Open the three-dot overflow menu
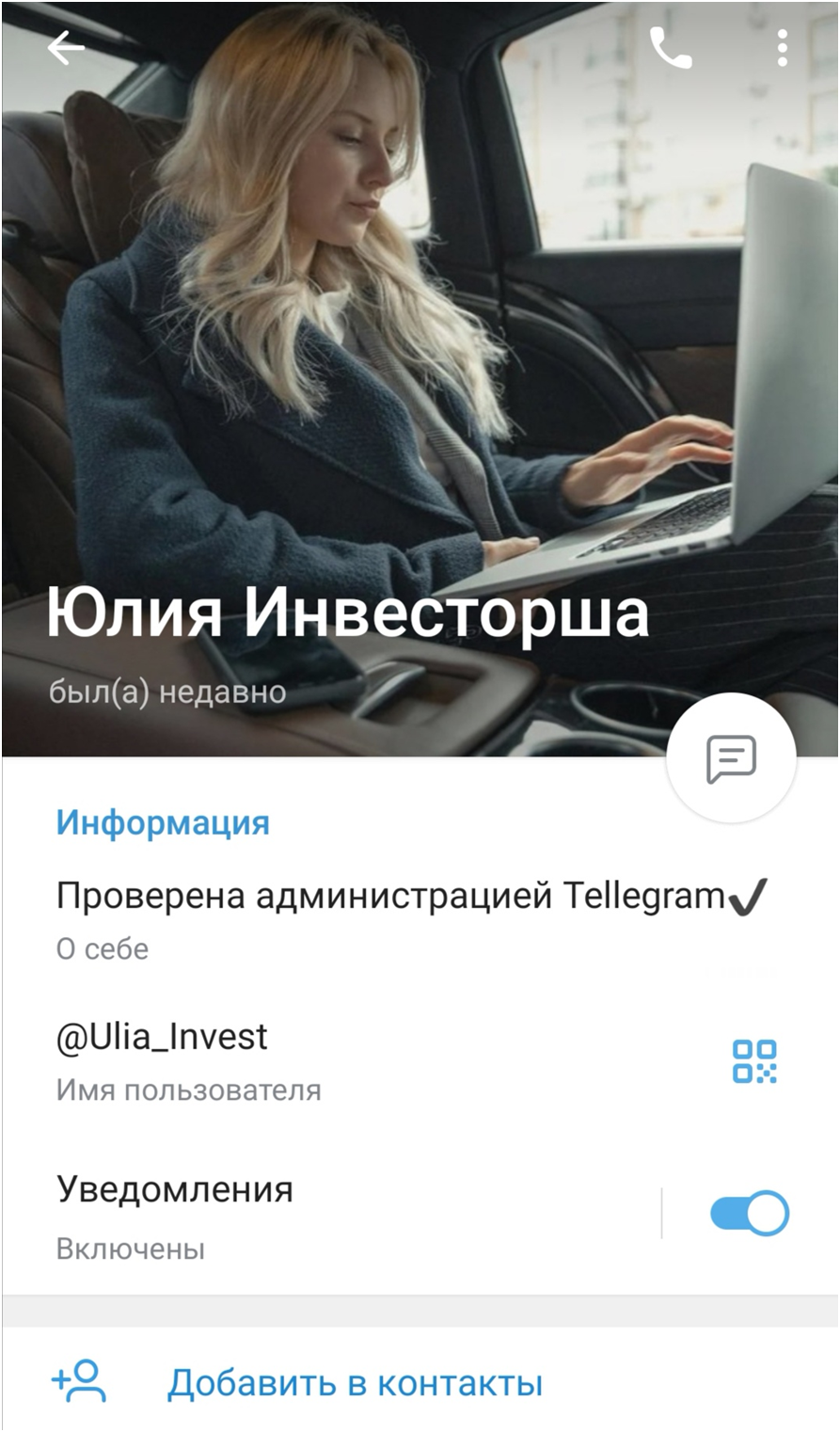Viewport: 840px width, 1432px height. click(x=782, y=47)
